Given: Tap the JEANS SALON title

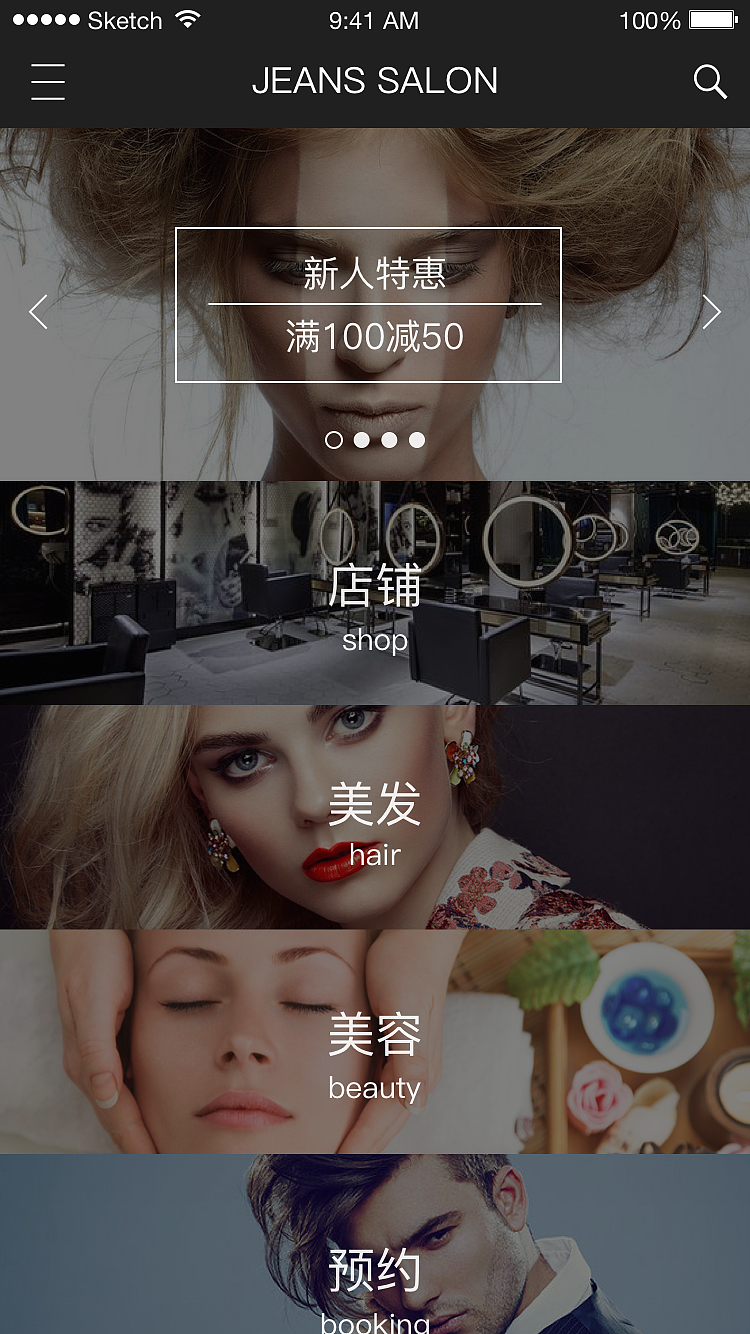Looking at the screenshot, I should pos(375,81).
